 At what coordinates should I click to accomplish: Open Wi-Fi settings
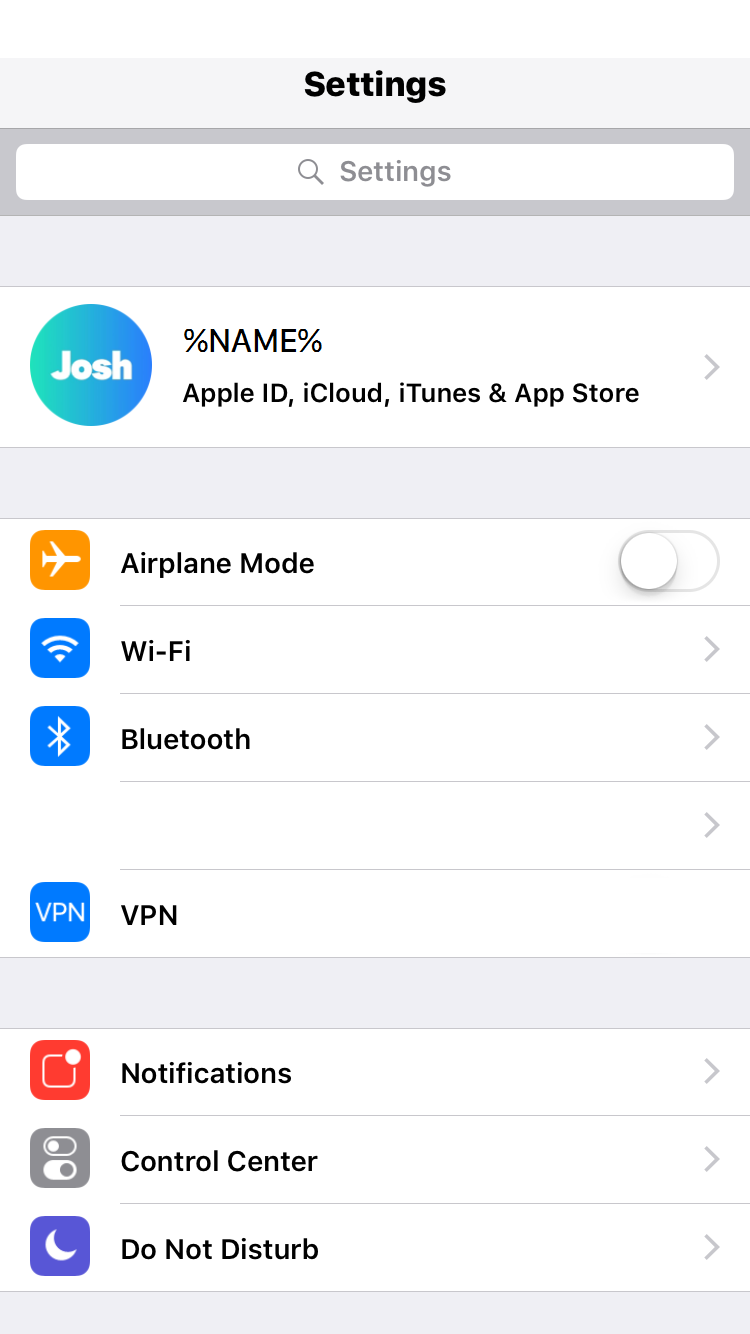point(375,650)
